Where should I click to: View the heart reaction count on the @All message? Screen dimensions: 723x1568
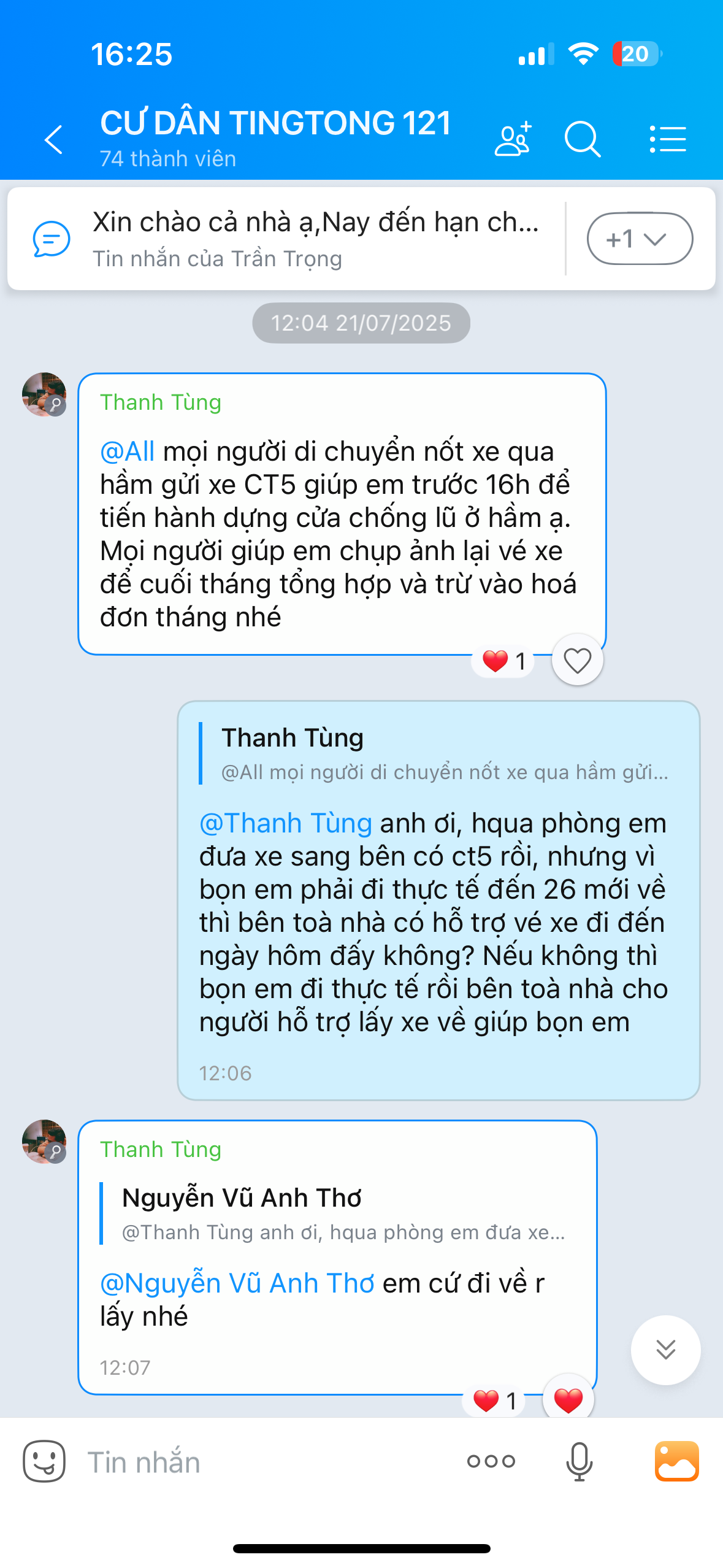(x=503, y=661)
